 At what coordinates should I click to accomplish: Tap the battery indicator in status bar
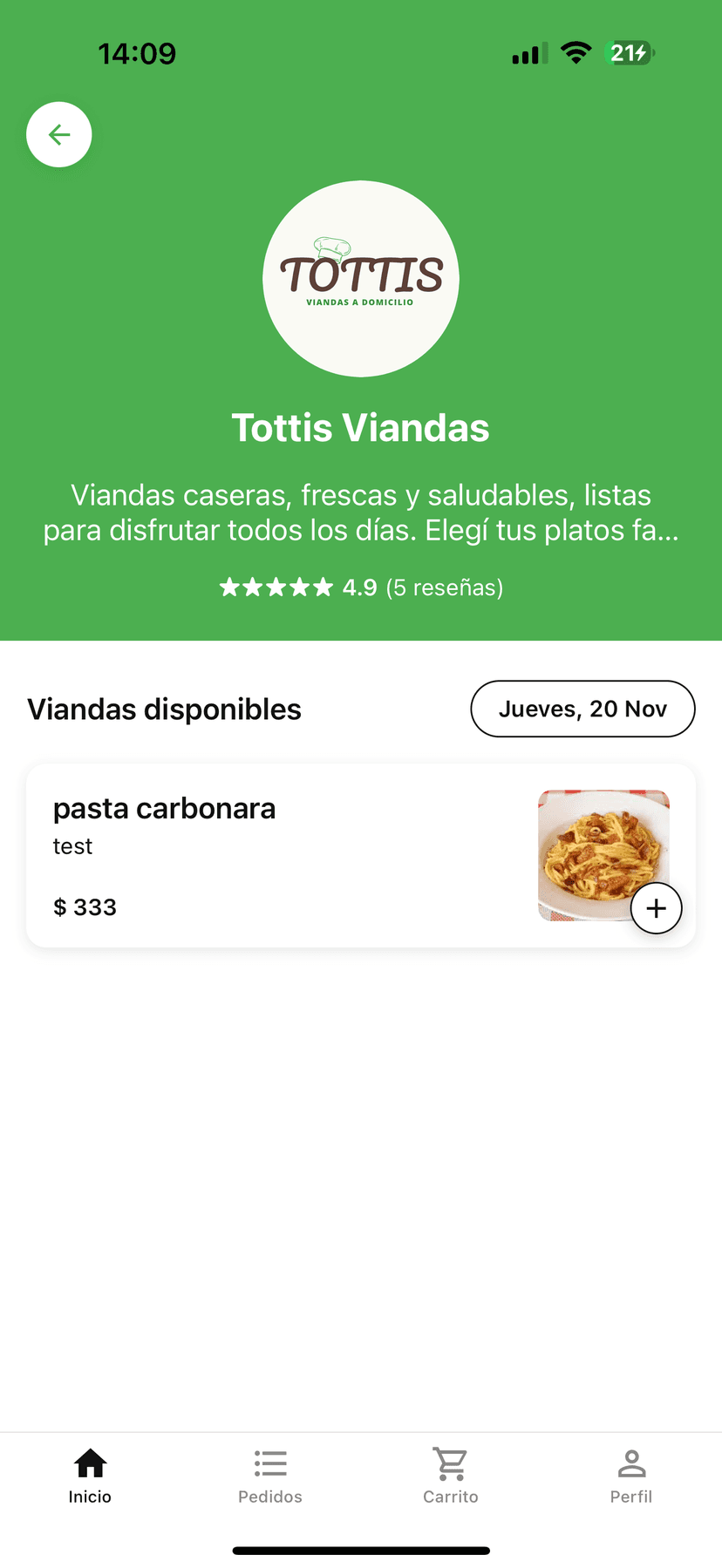pos(630,52)
